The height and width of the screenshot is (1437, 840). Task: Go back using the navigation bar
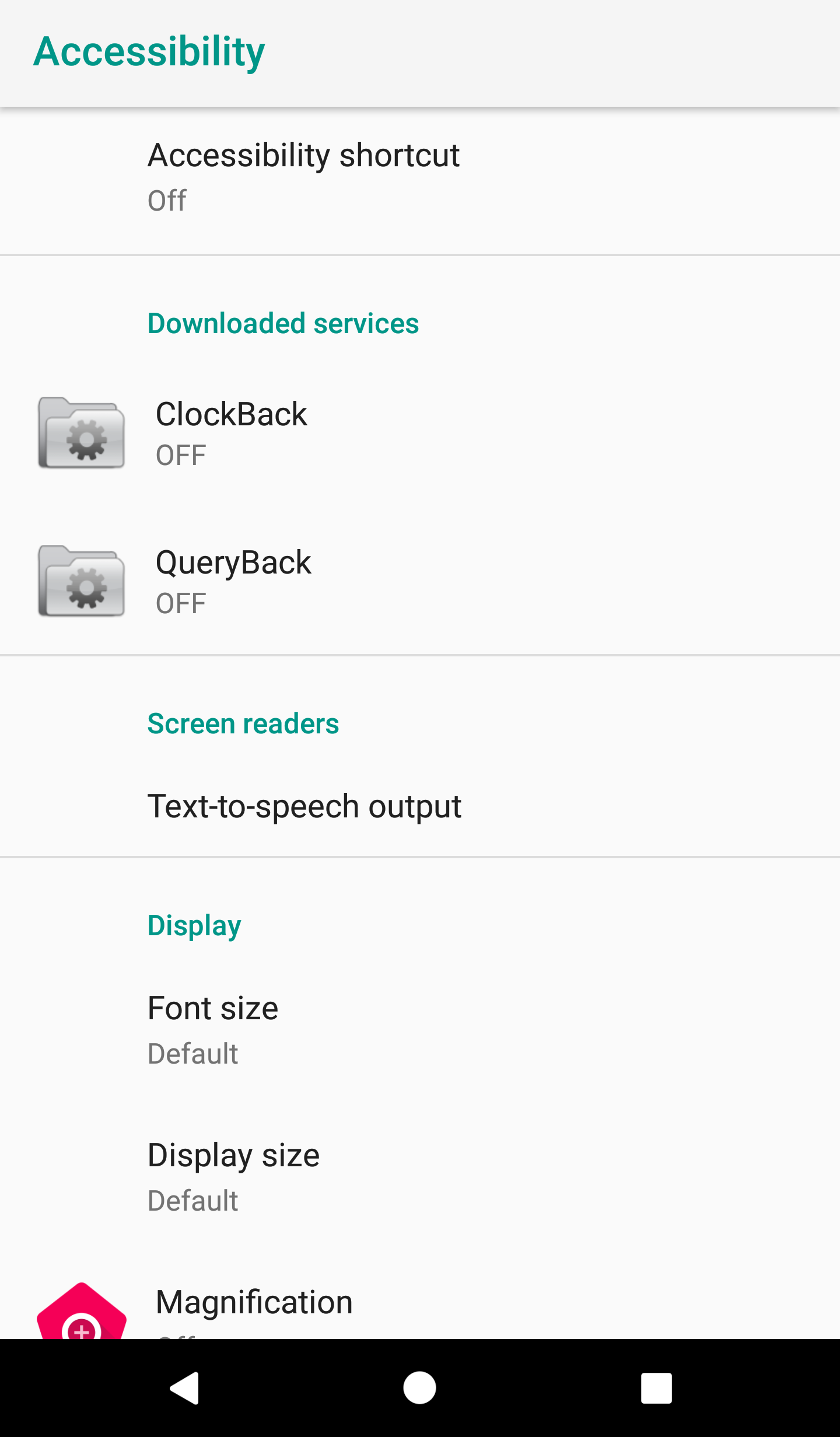tap(185, 1388)
